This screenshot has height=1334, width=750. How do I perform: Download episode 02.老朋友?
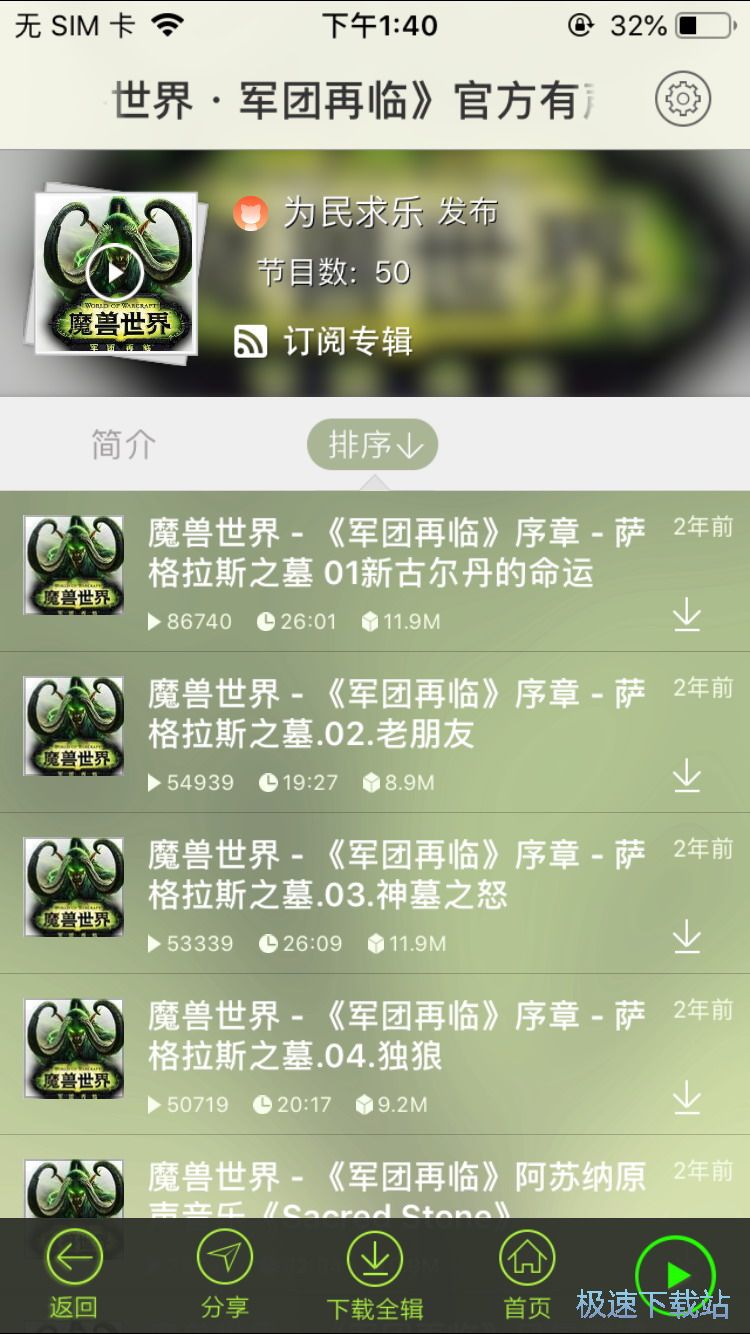(x=687, y=776)
